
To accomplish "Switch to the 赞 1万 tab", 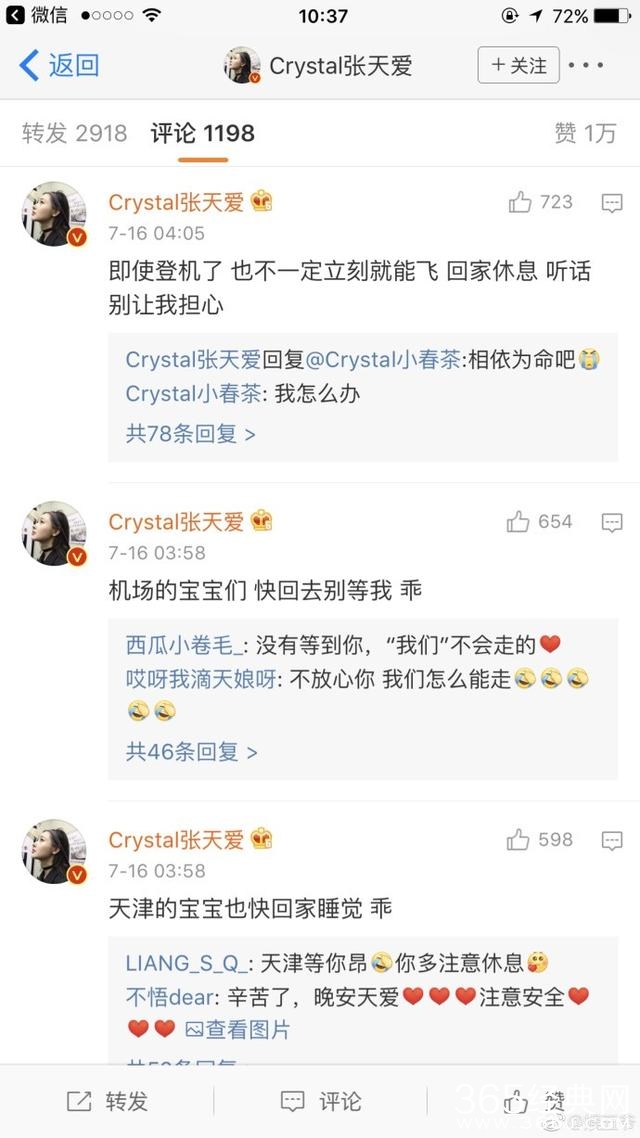I will click(586, 133).
